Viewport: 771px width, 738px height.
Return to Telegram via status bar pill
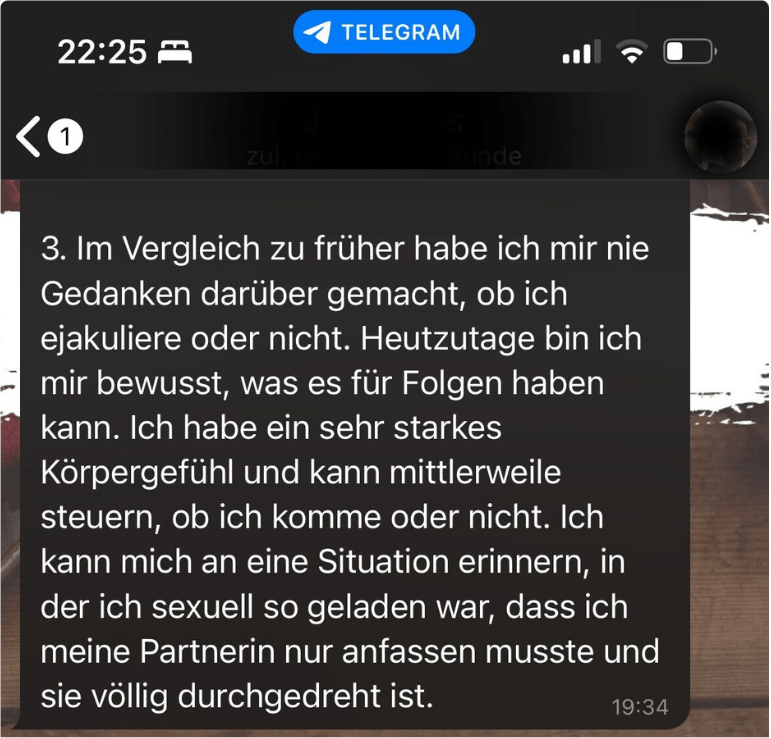click(x=384, y=32)
